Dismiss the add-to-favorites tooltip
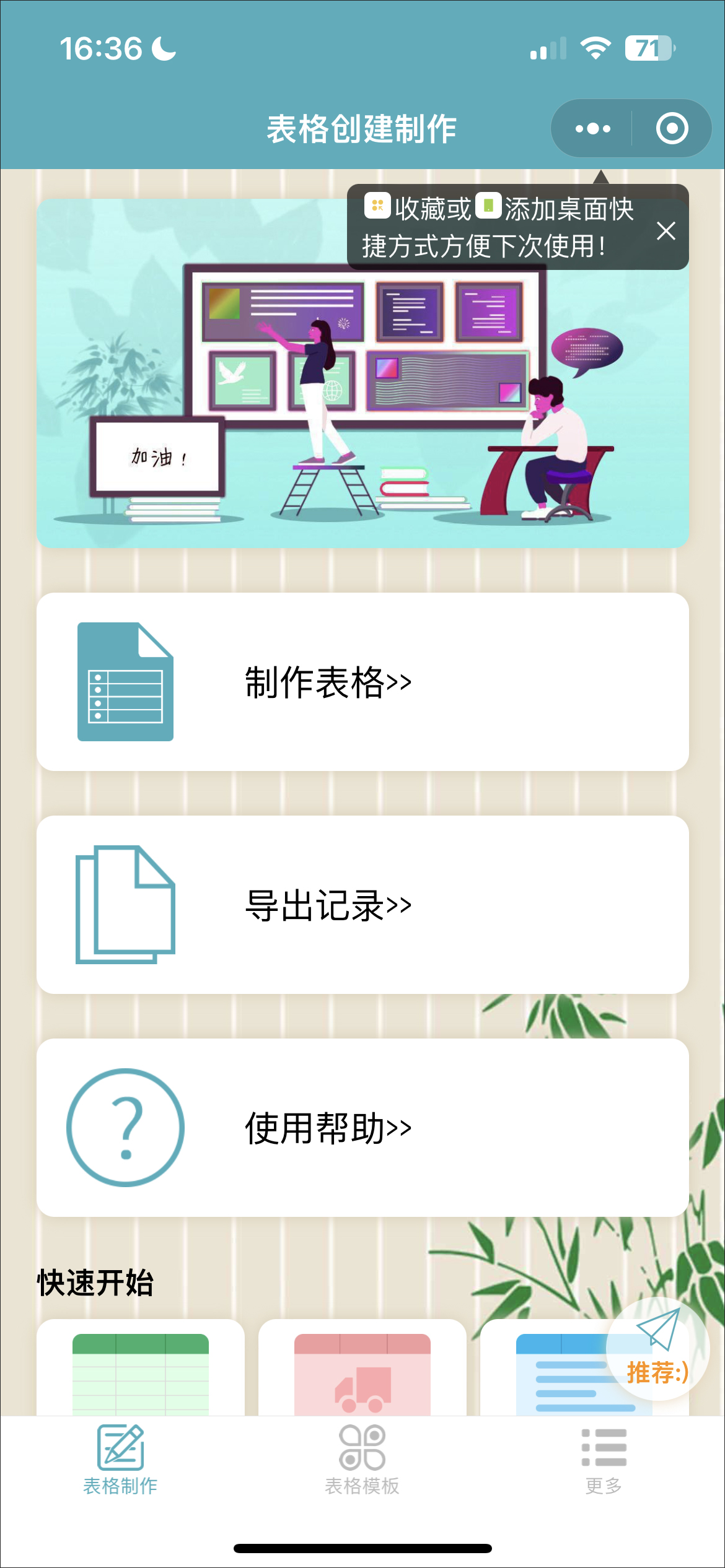The width and height of the screenshot is (725, 1568). point(666,230)
